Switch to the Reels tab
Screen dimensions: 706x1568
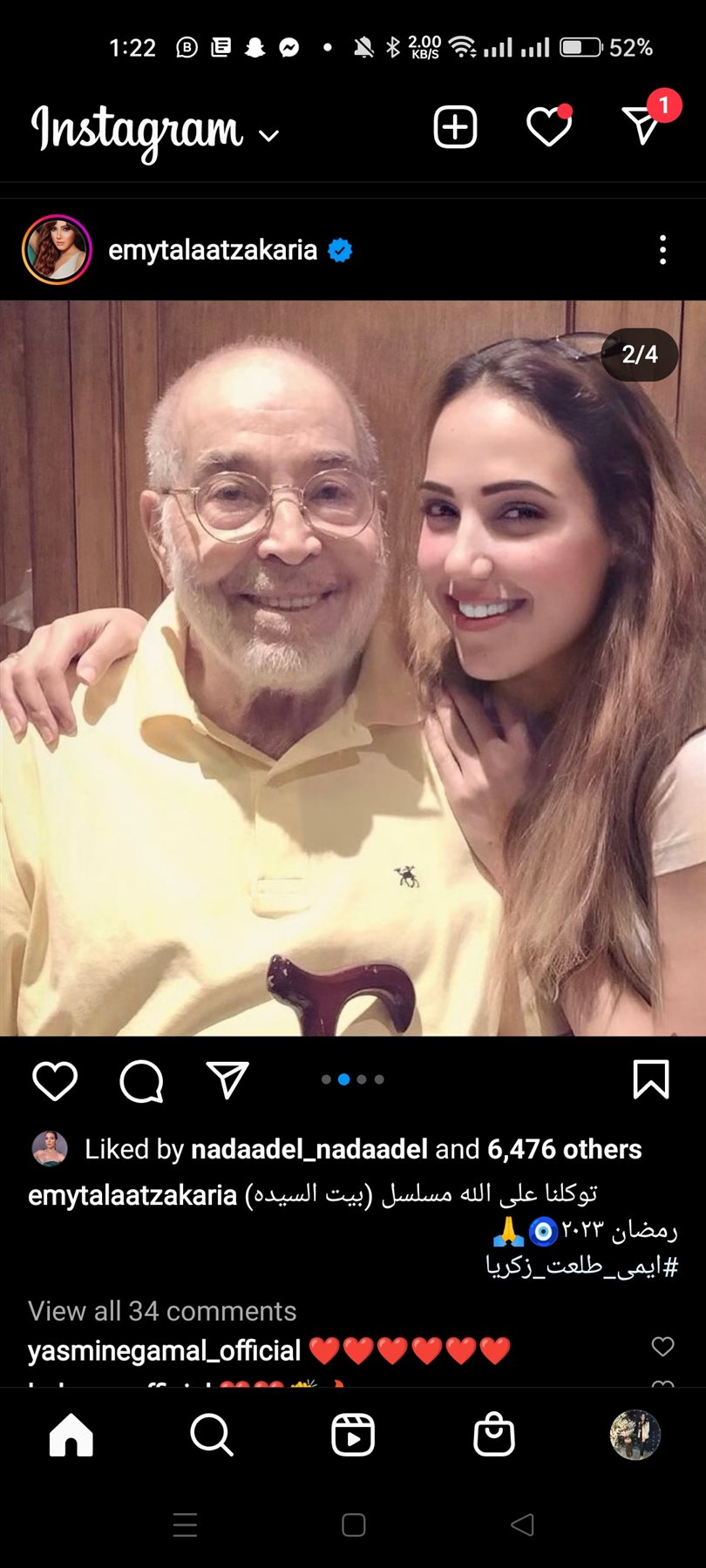pyautogui.click(x=353, y=1434)
